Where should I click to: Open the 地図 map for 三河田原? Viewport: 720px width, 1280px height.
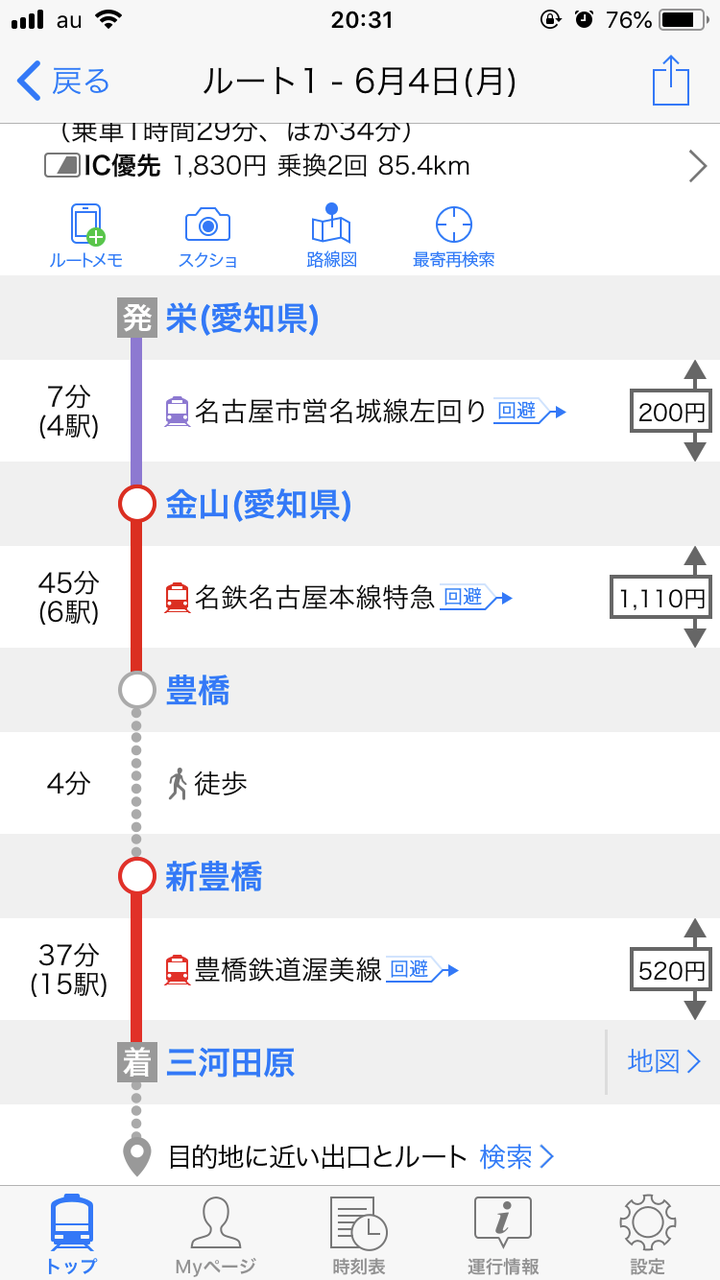tap(664, 1062)
